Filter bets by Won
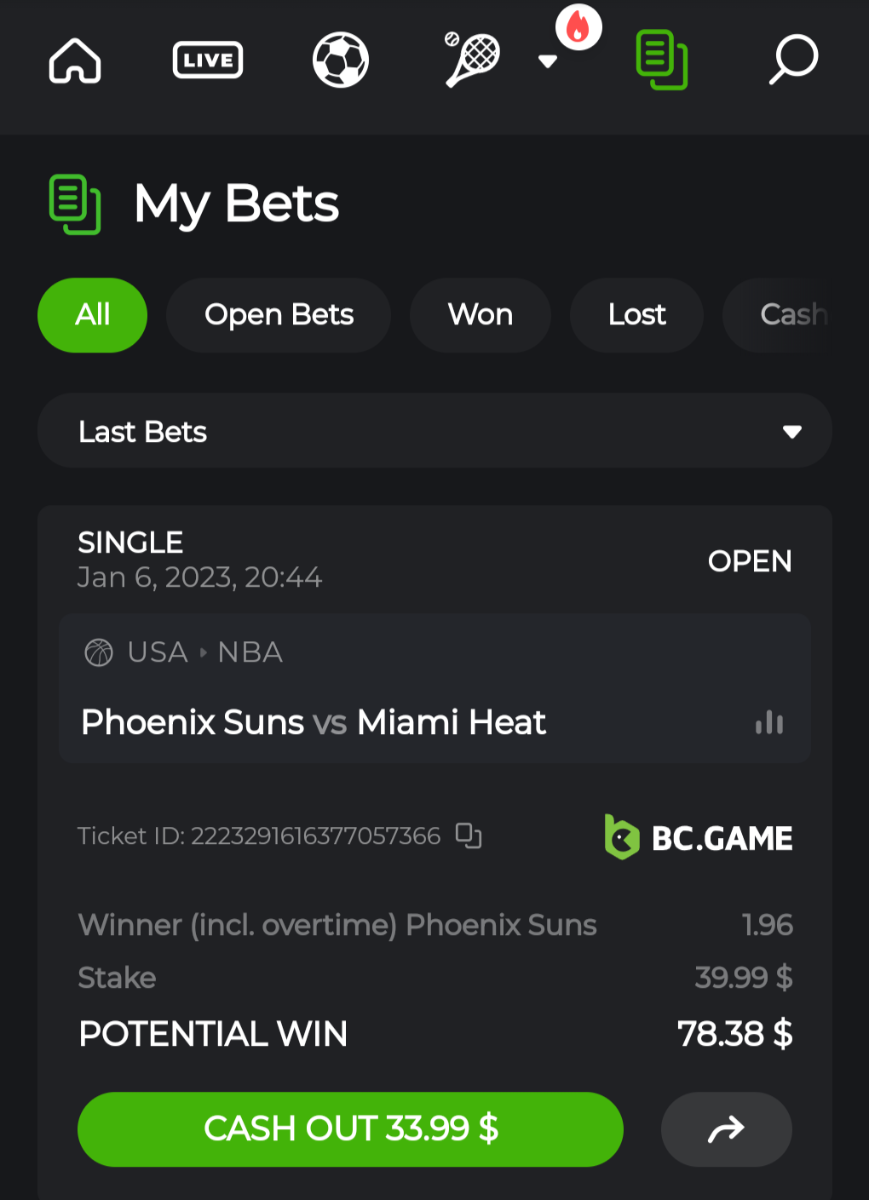 click(480, 315)
